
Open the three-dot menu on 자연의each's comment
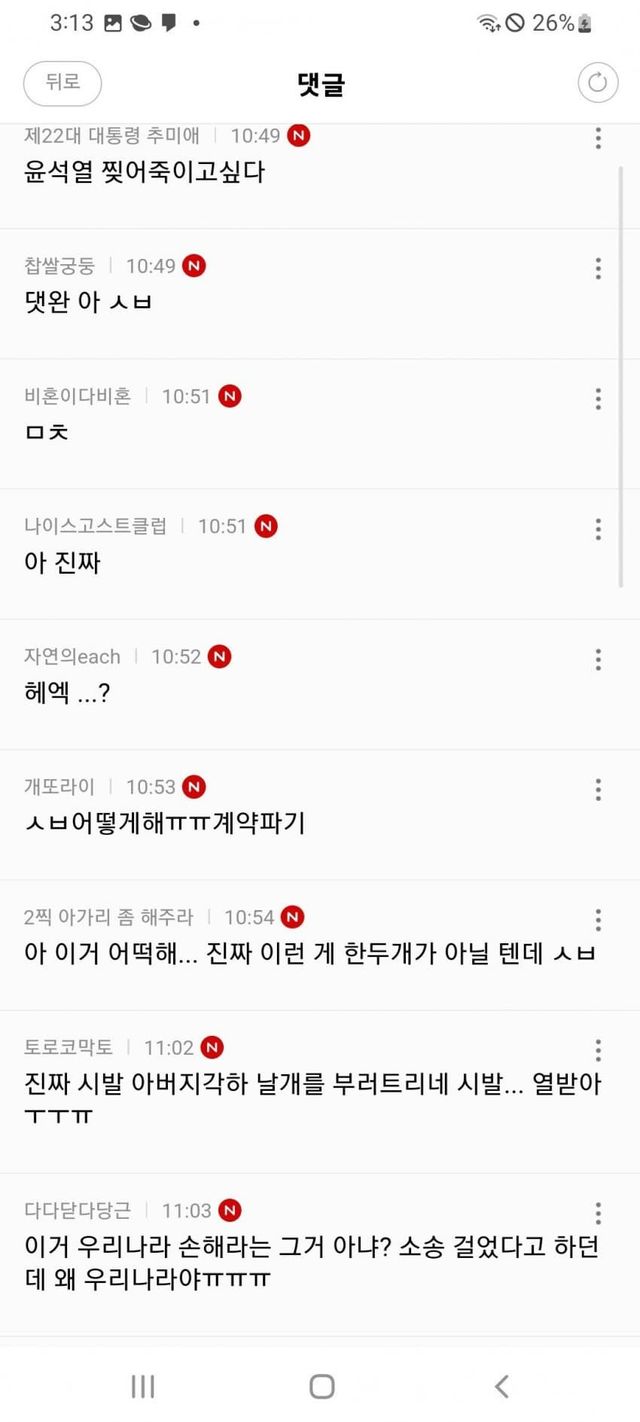point(598,659)
